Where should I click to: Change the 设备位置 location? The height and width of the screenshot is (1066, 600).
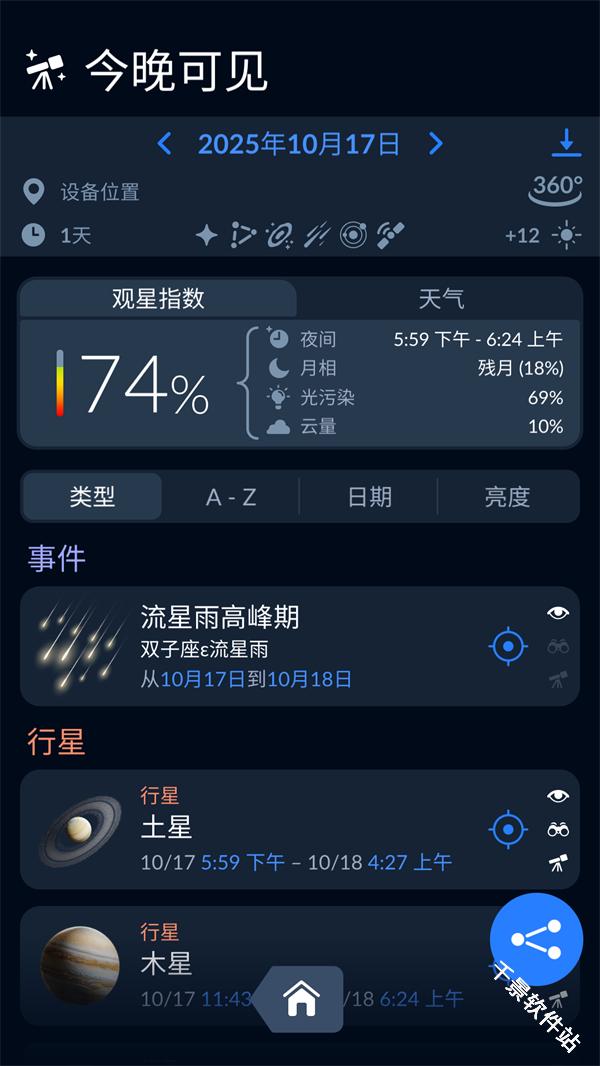click(x=99, y=192)
